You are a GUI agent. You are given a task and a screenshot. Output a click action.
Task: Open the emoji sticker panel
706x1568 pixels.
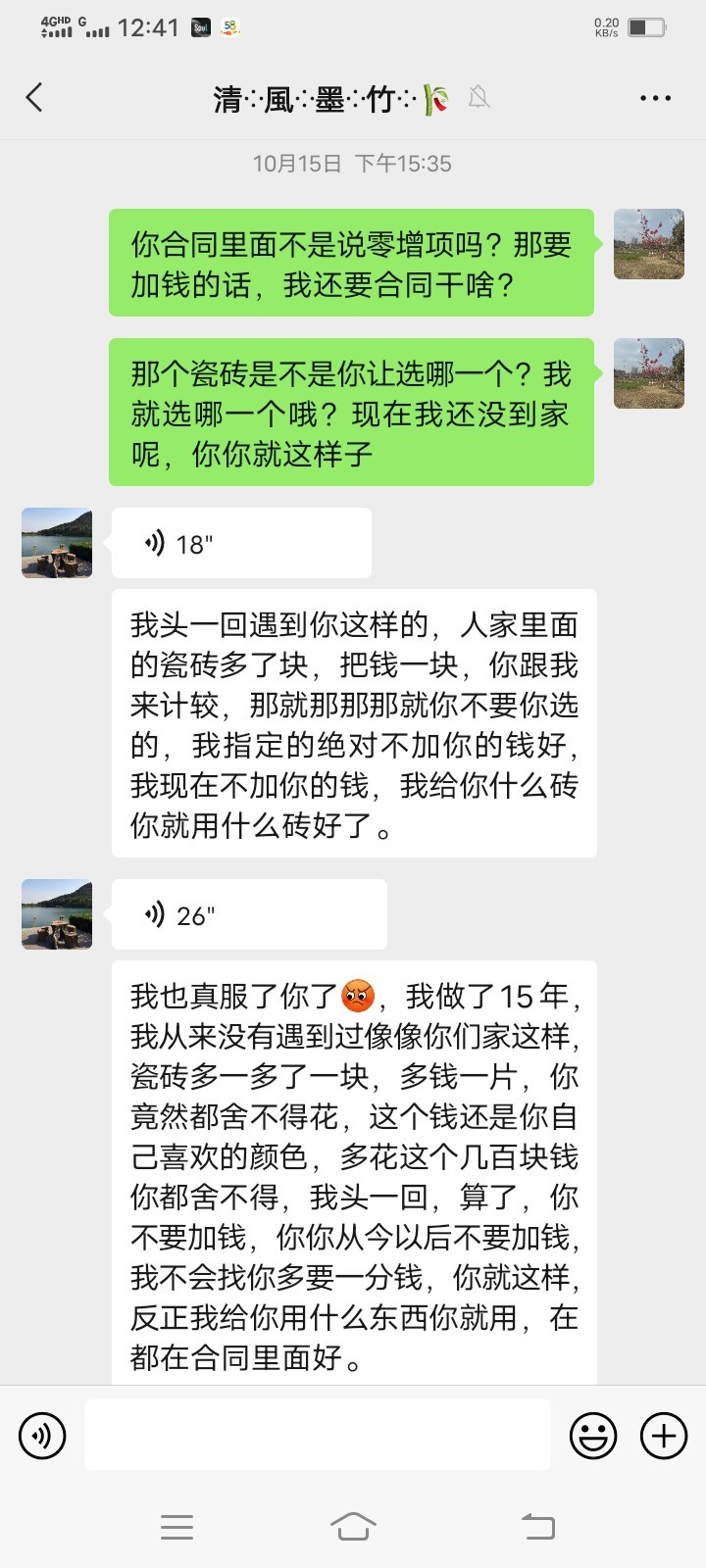click(593, 1436)
